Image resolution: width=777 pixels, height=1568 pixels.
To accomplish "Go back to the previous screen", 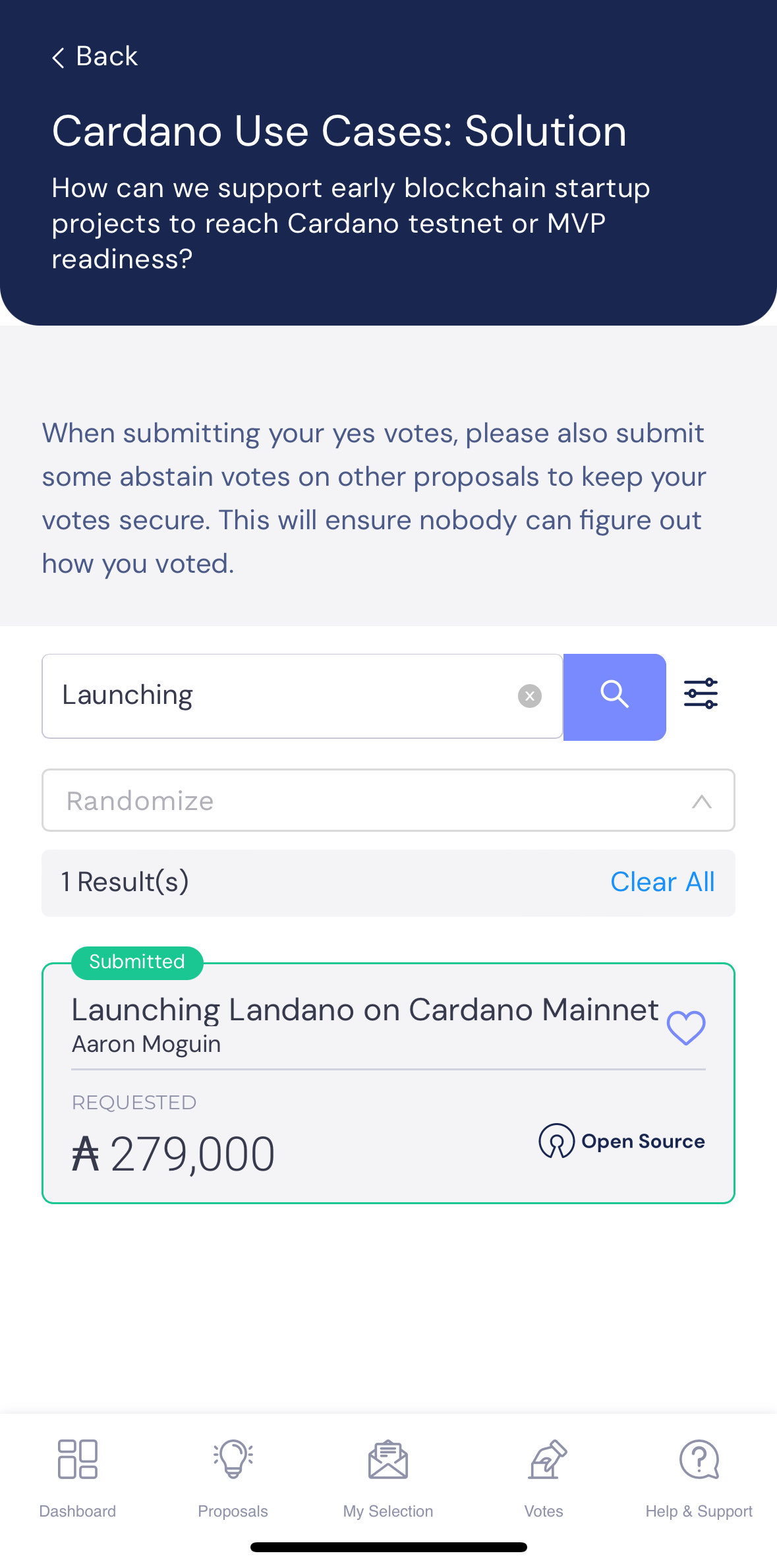I will (95, 57).
